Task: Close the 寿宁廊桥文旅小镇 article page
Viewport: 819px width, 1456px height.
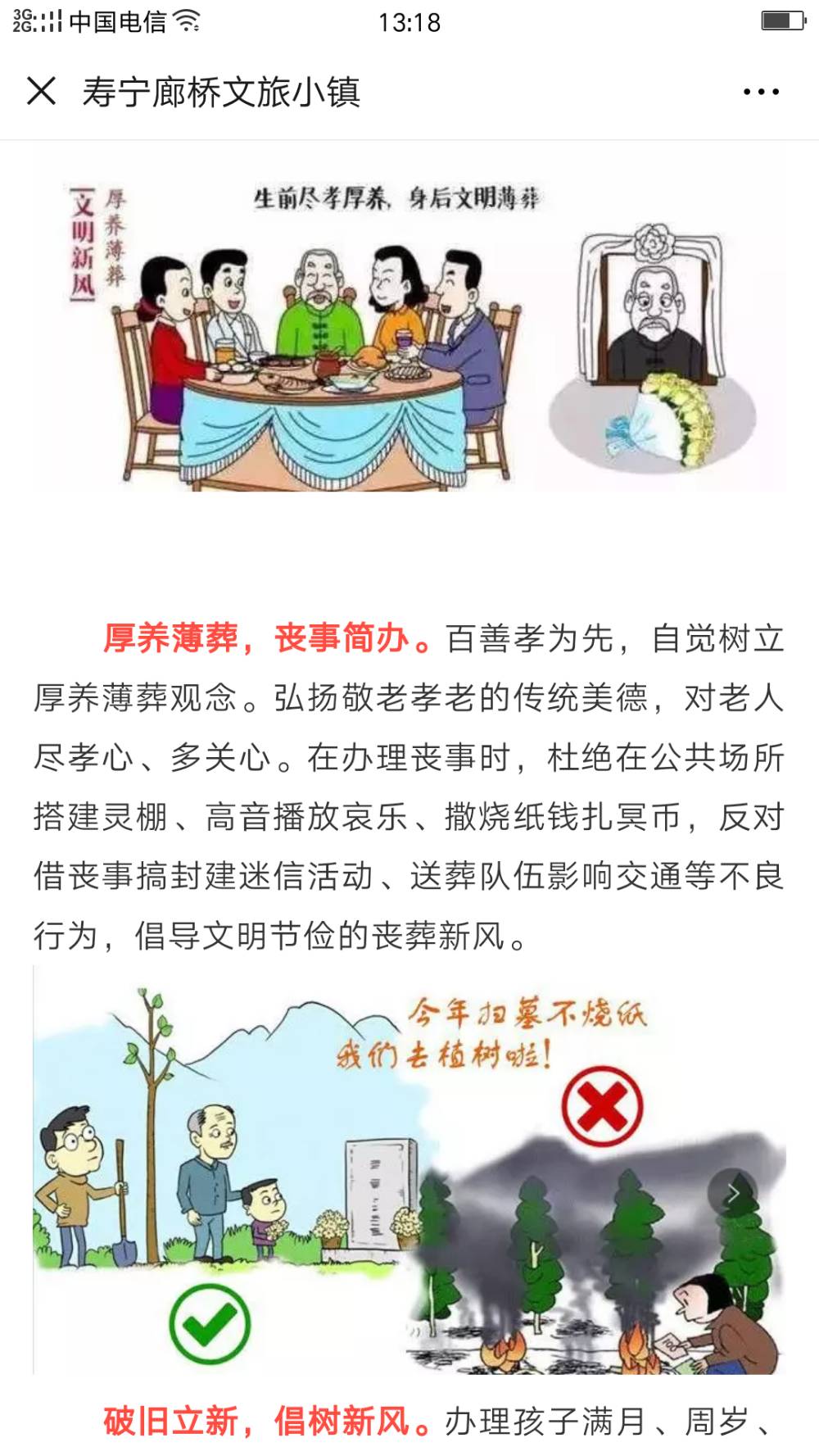Action: (x=41, y=91)
